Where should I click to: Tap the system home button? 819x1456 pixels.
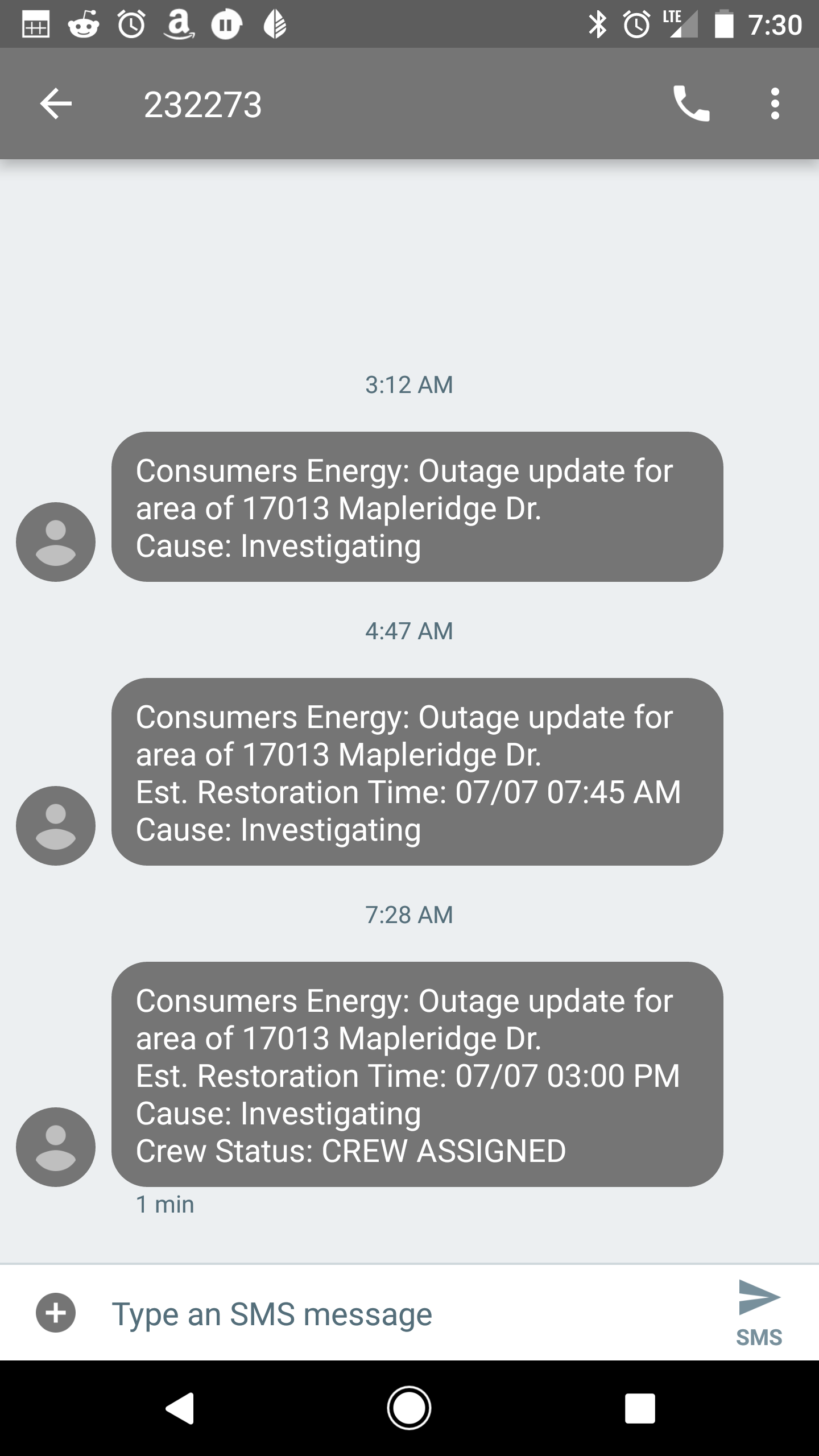[409, 1408]
